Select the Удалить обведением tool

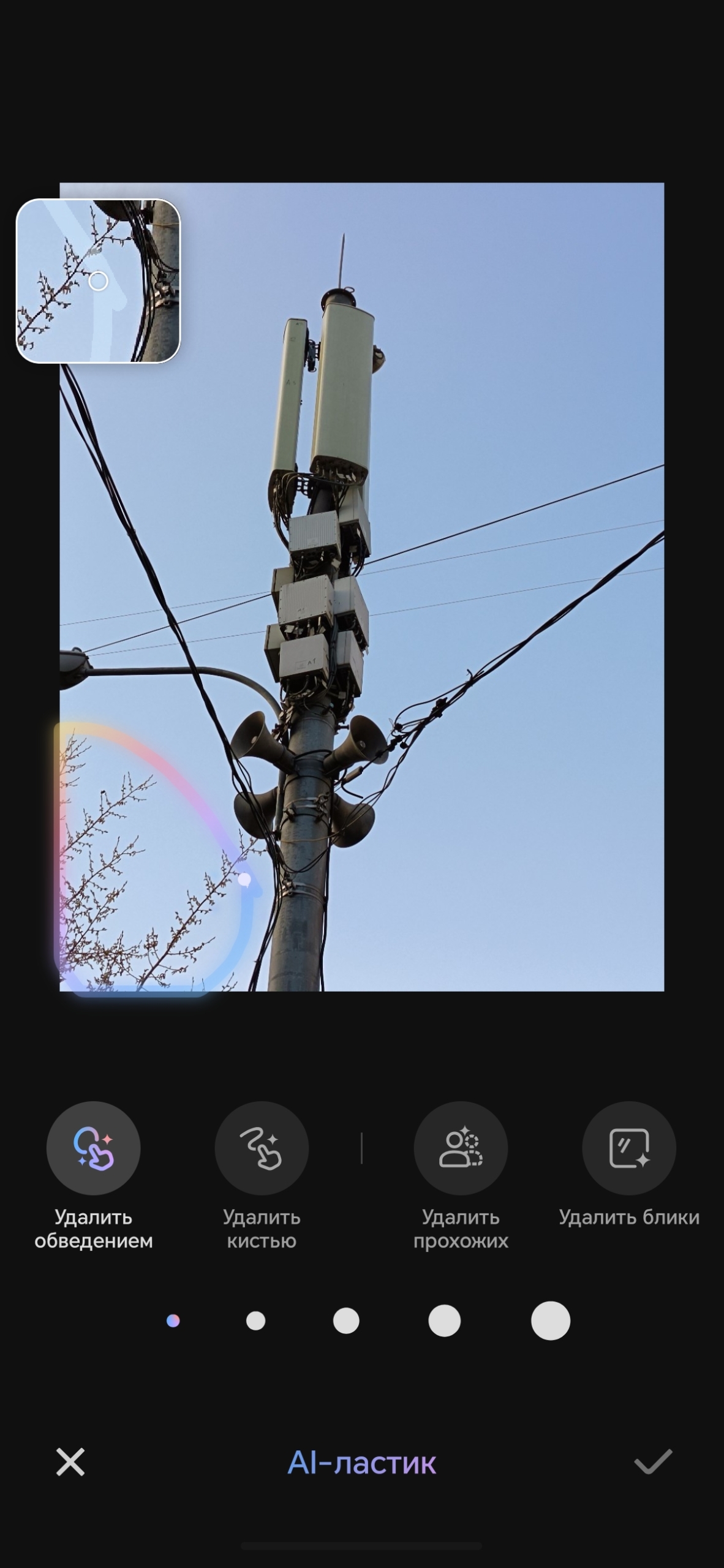(x=93, y=1148)
